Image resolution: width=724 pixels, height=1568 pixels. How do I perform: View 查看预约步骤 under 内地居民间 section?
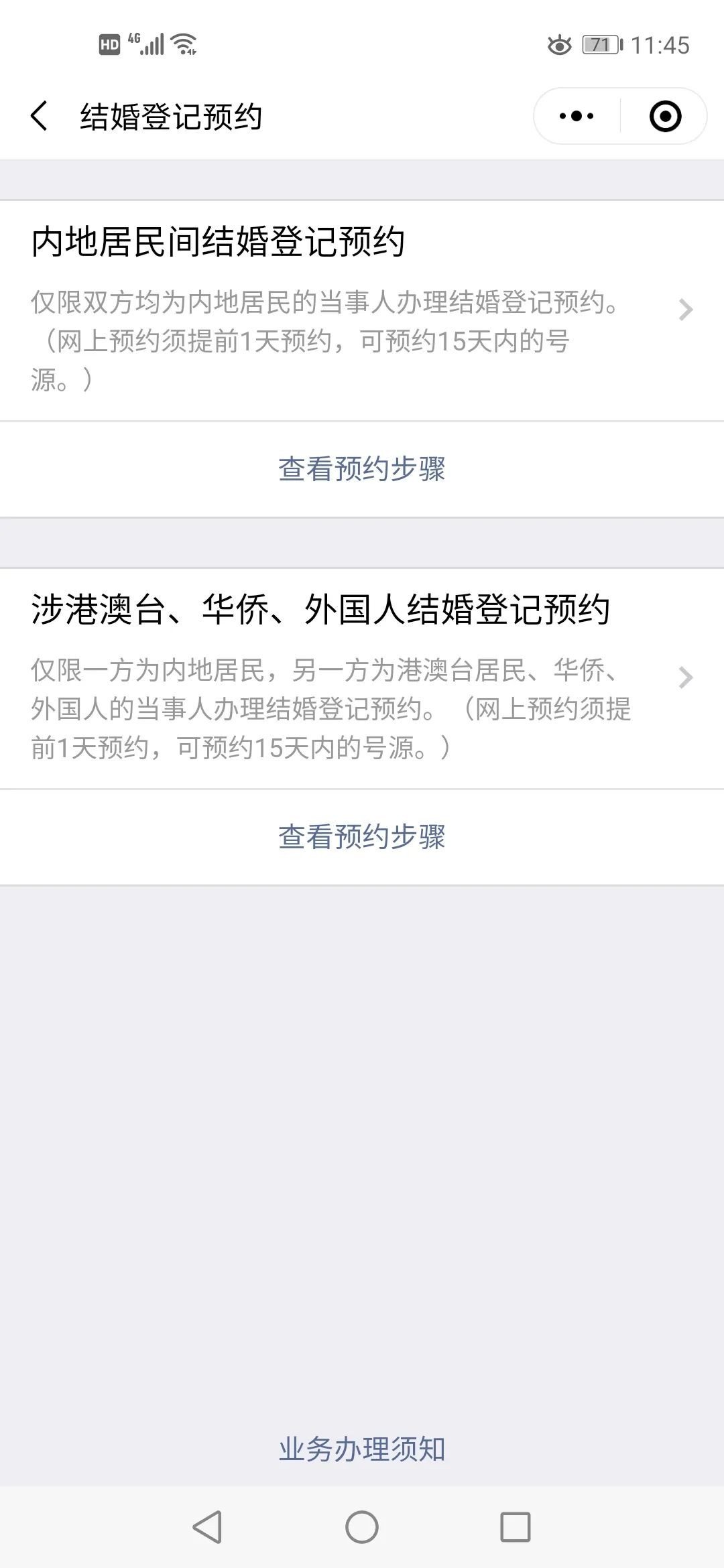tap(362, 469)
